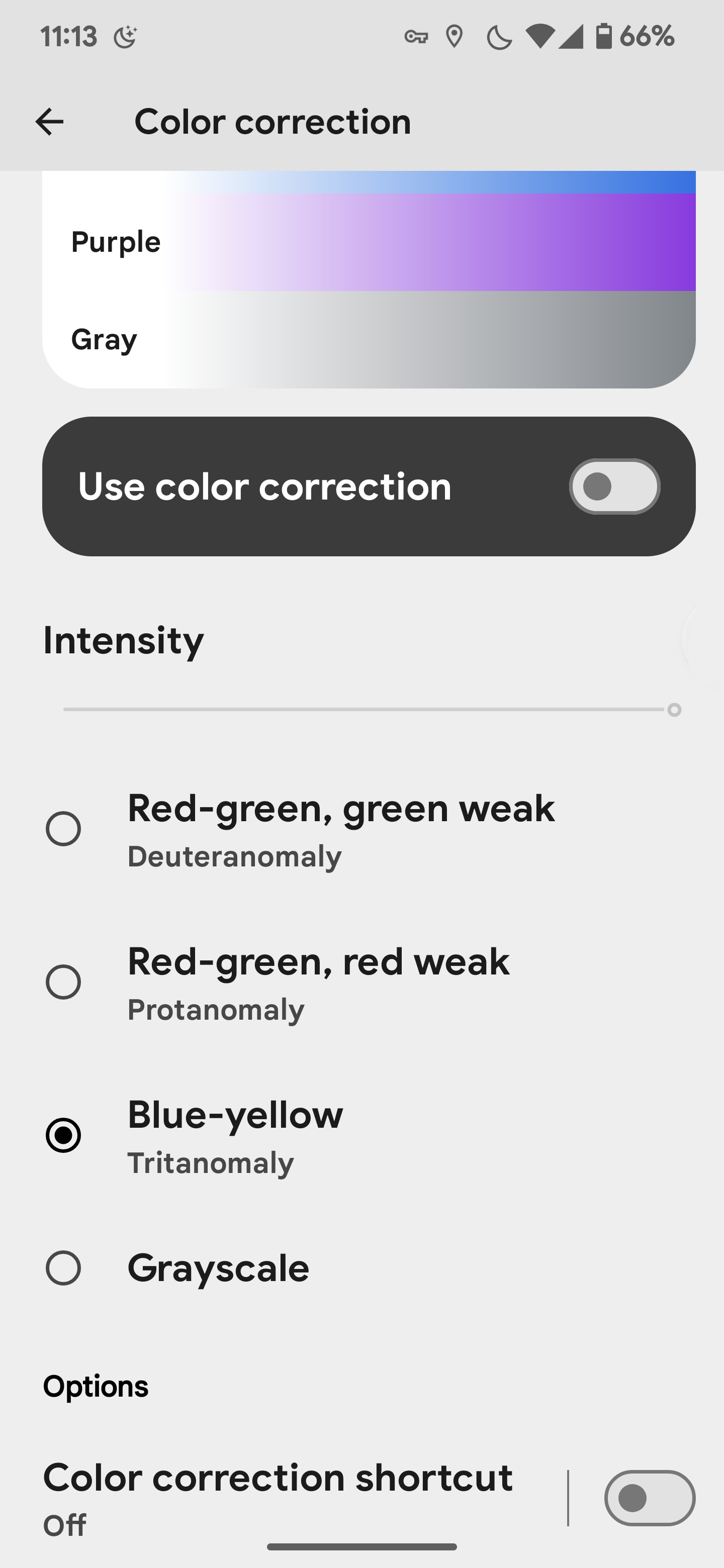
Task: Turn on the Color correction shortcut toggle
Action: coord(650,1498)
